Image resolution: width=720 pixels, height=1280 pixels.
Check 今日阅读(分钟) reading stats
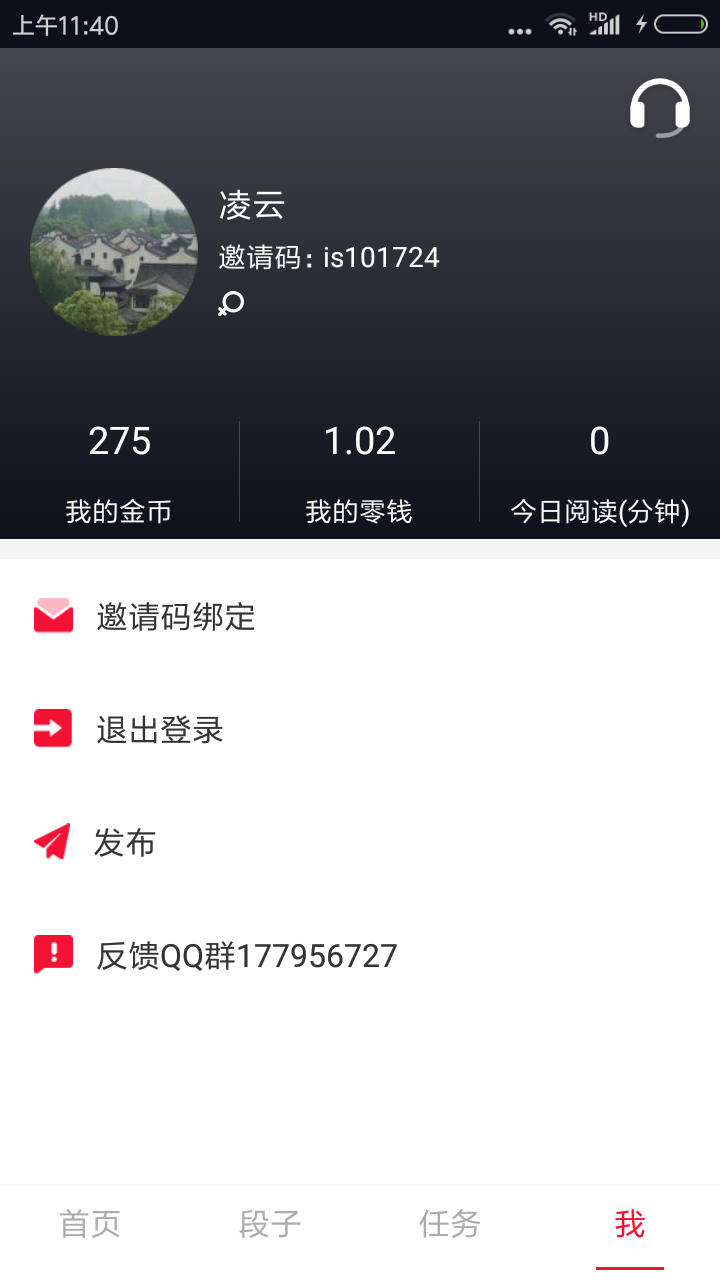tap(599, 473)
